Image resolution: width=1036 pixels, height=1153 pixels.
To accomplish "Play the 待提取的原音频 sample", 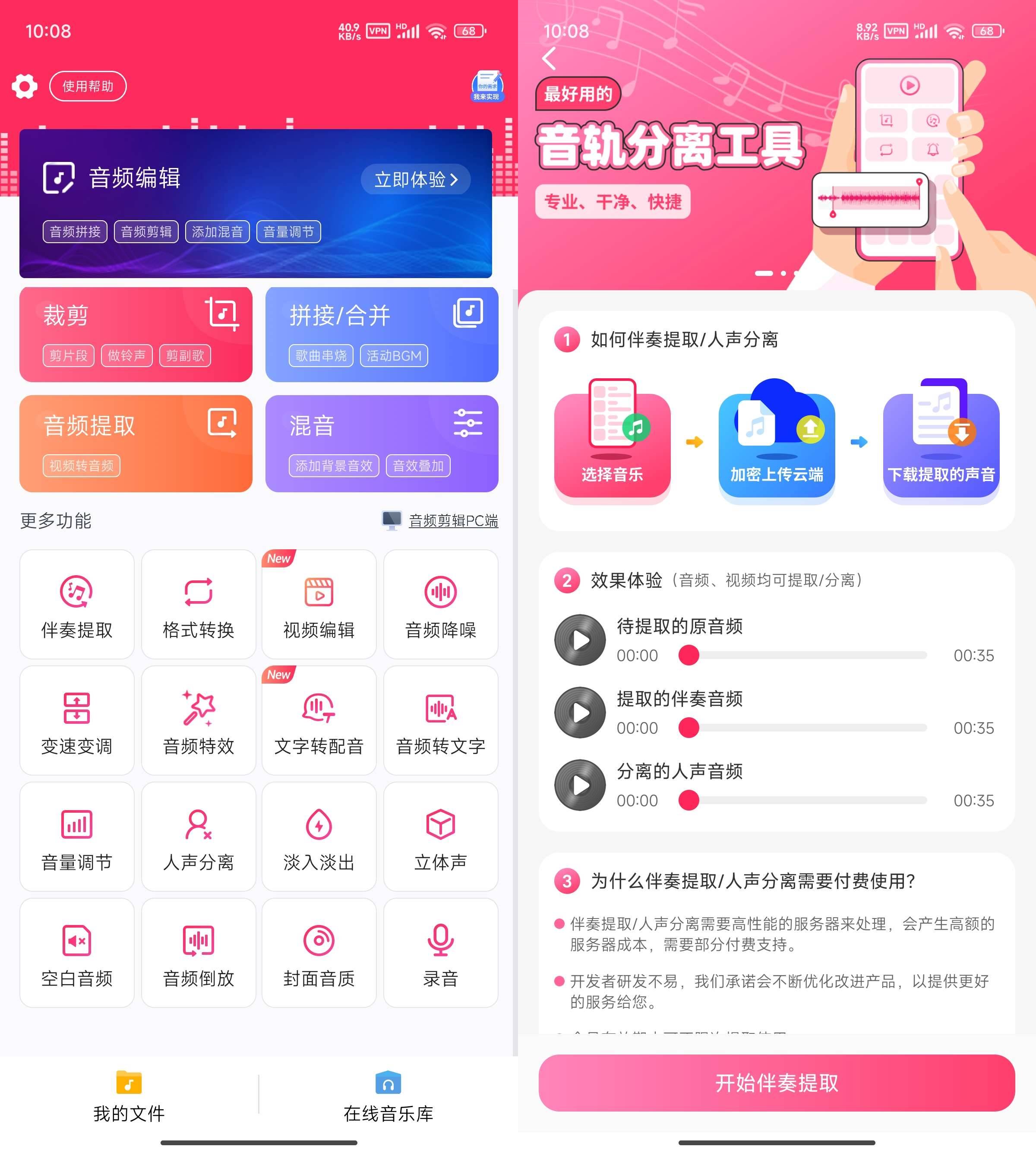I will point(580,640).
